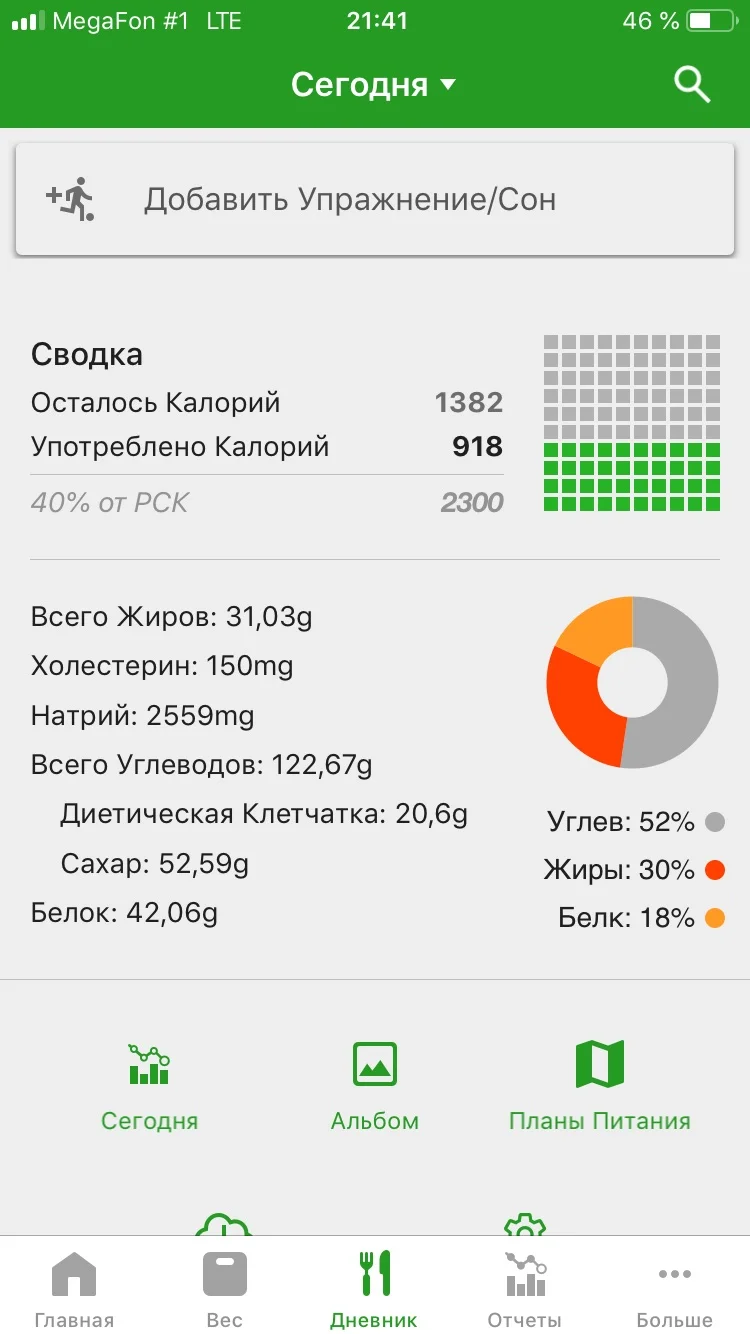Select the Дневник tab

374,1289
